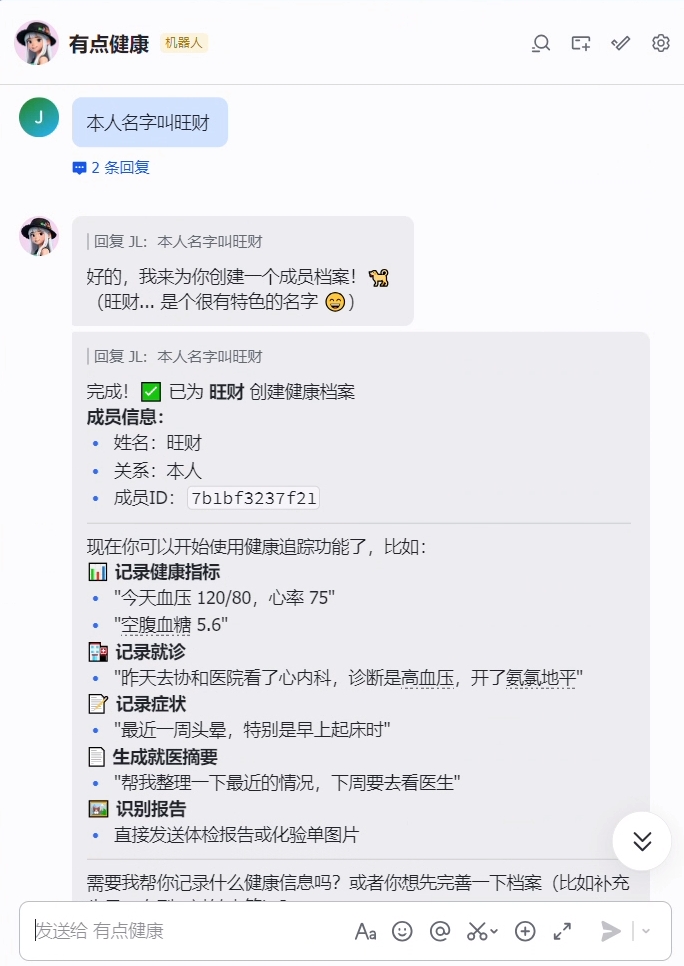Image resolution: width=684 pixels, height=966 pixels.
Task: Mention someone with the @ icon
Action: coord(439,931)
